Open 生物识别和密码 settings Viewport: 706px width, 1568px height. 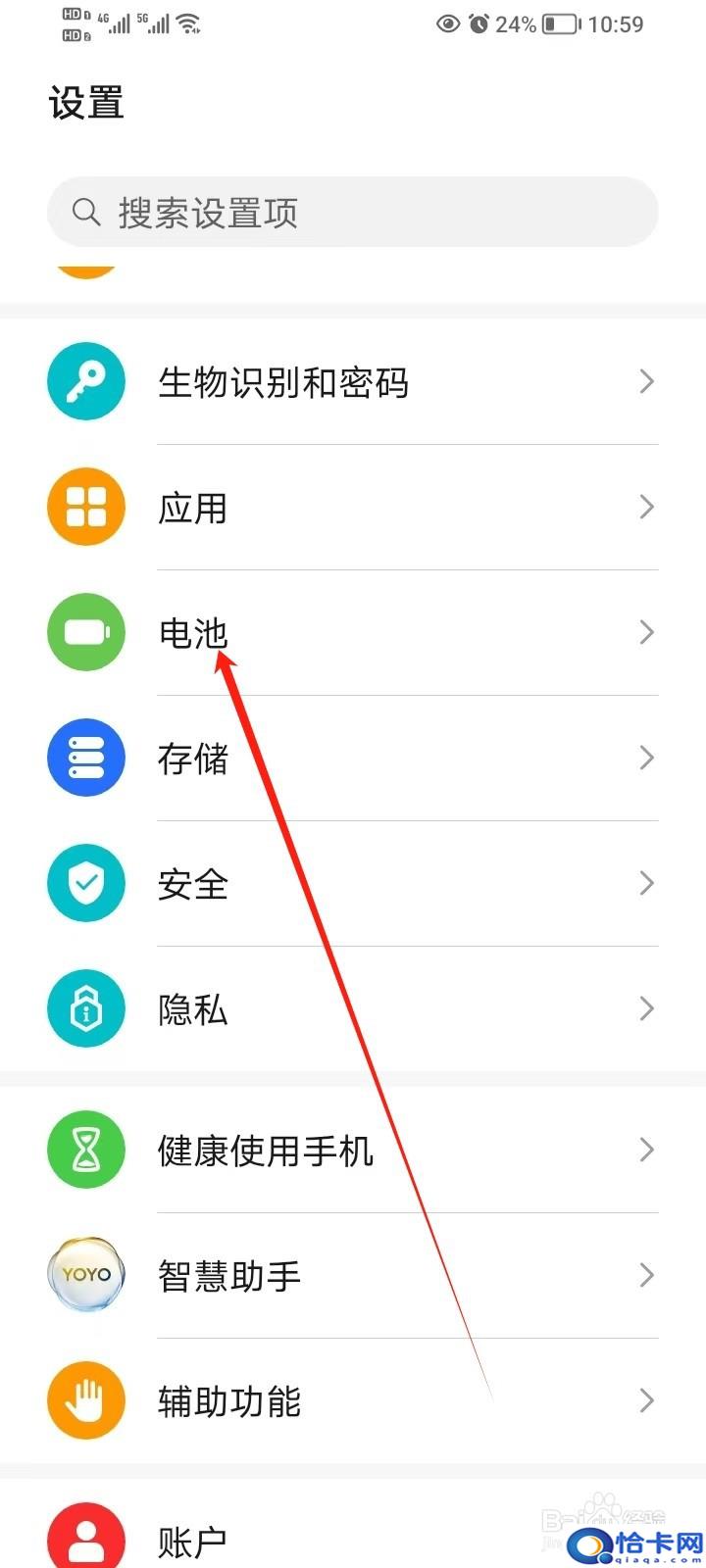[353, 381]
